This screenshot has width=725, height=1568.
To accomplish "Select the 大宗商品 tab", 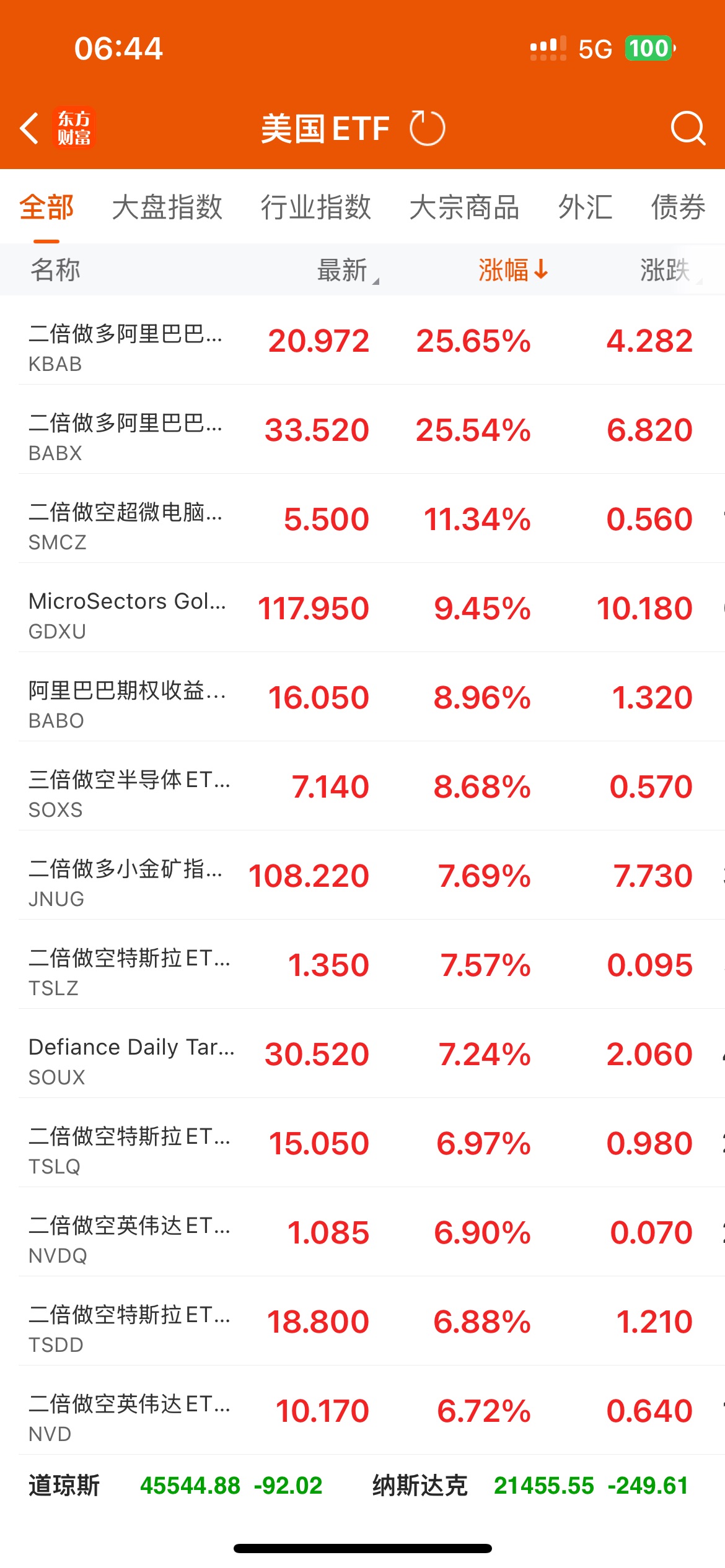I will pos(464,207).
